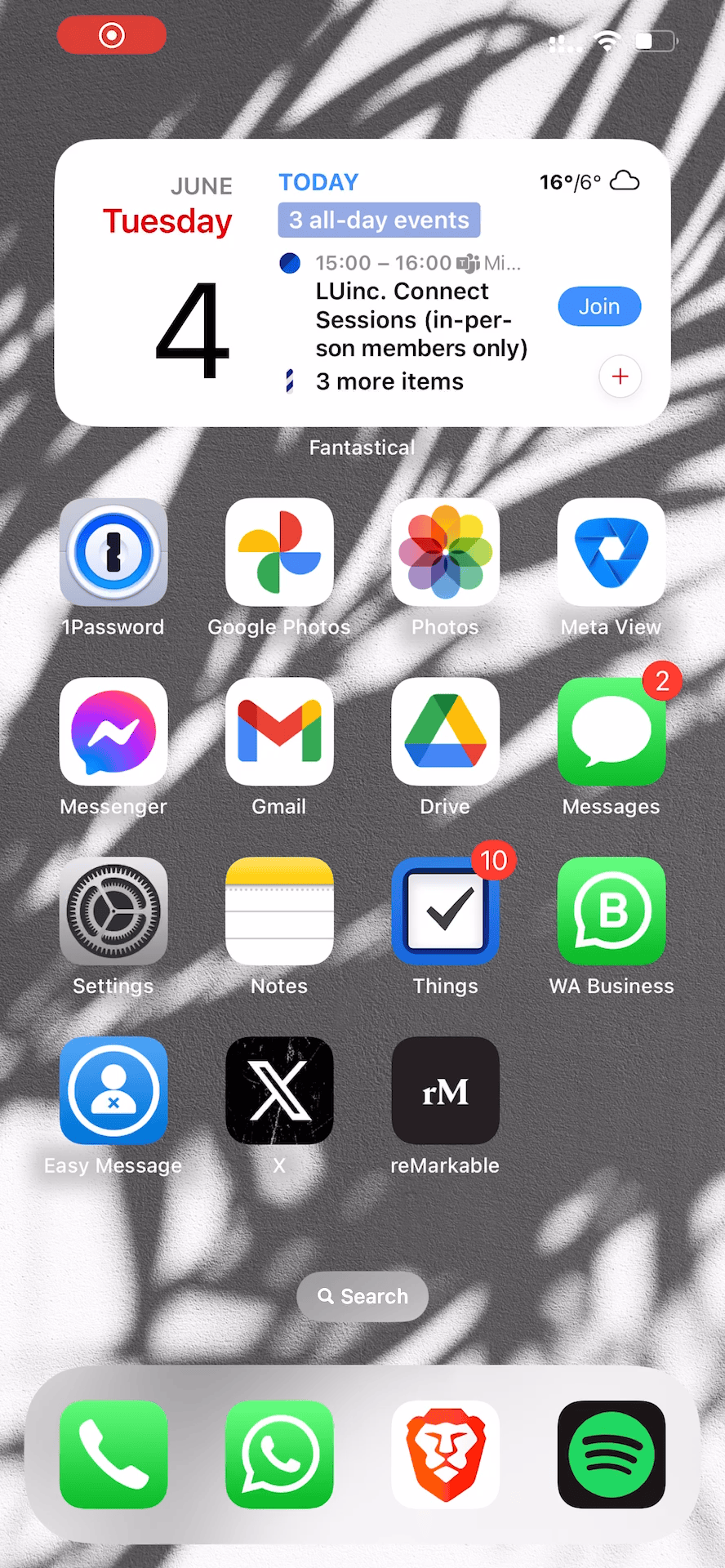
Task: Open WA Business
Action: (x=611, y=911)
